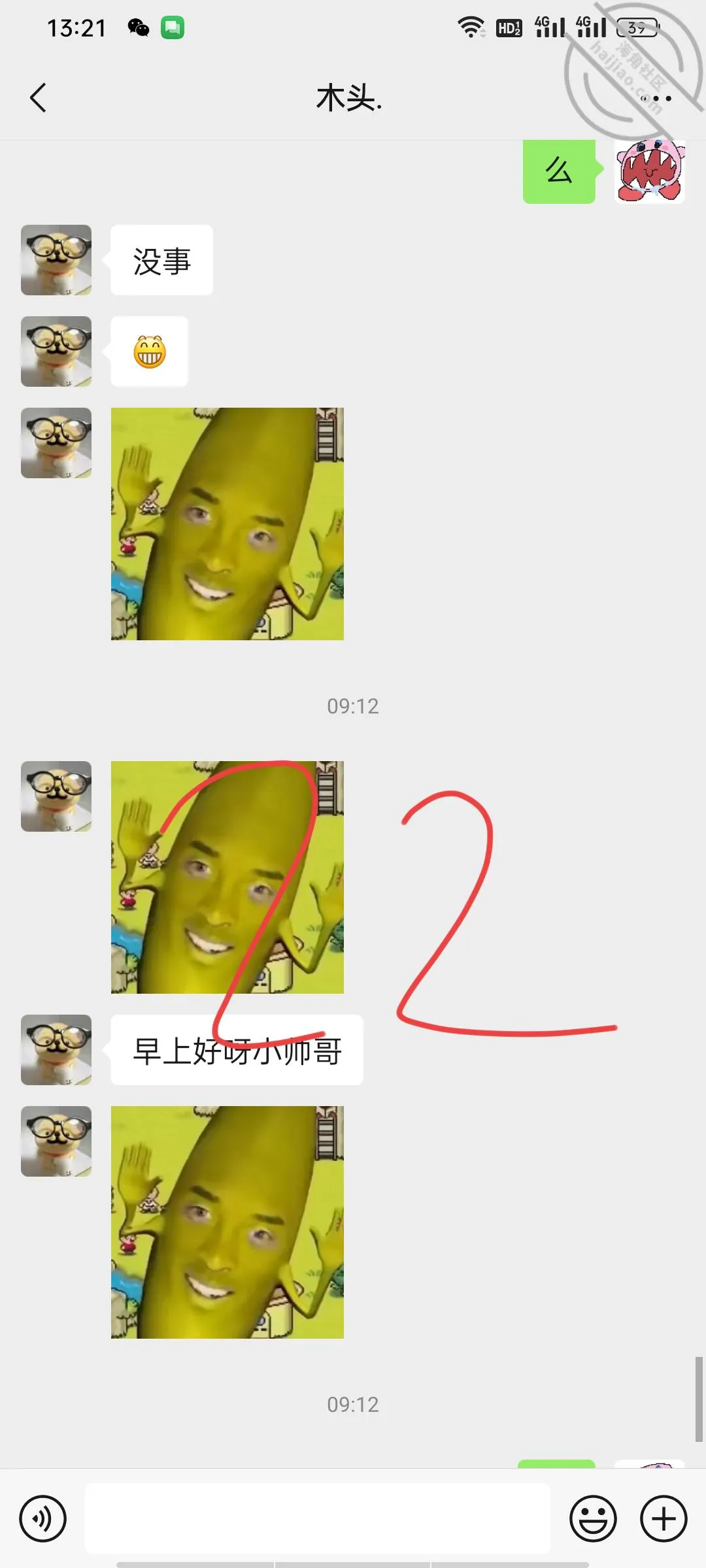Screen dimensions: 706x1568
Task: Tap my own avatar beside 么
Action: tap(650, 171)
